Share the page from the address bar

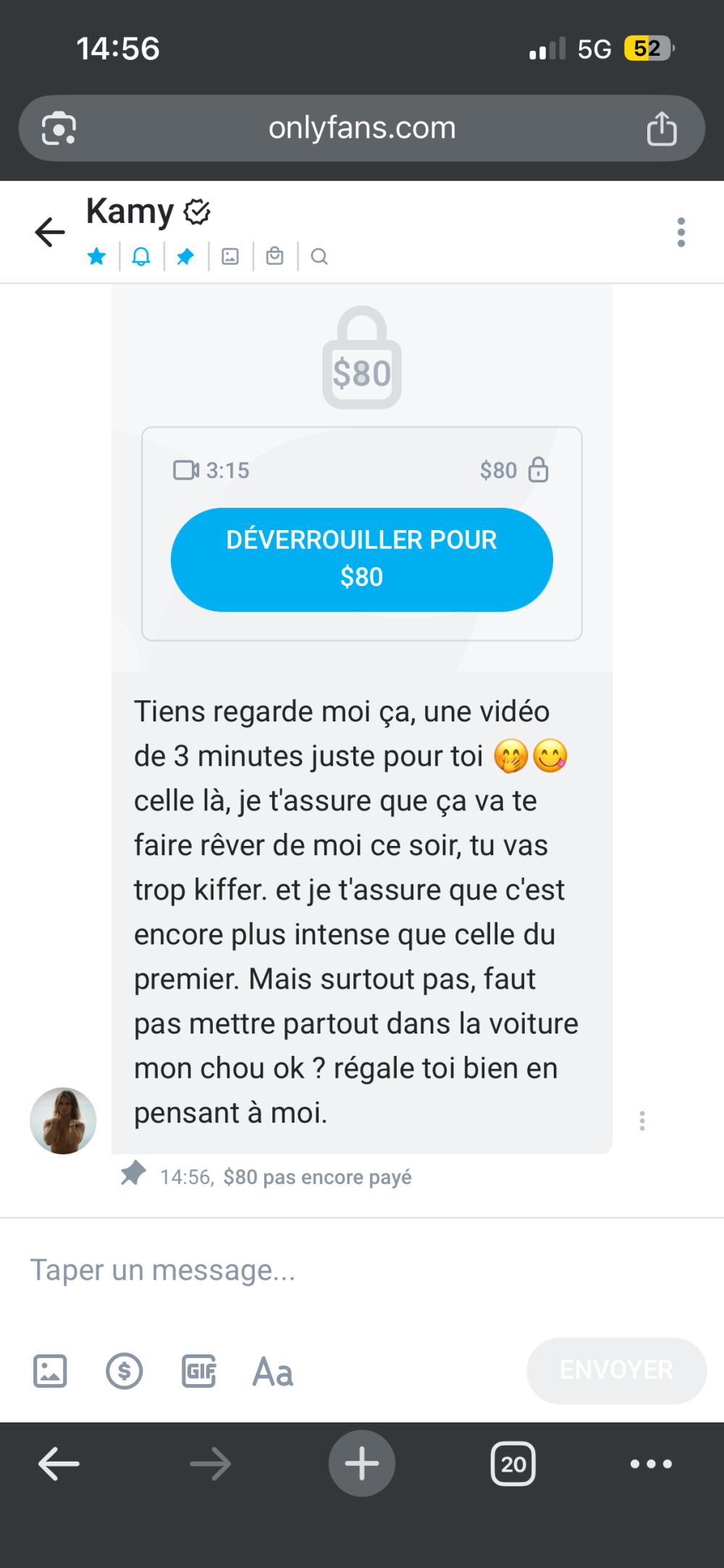pos(661,129)
